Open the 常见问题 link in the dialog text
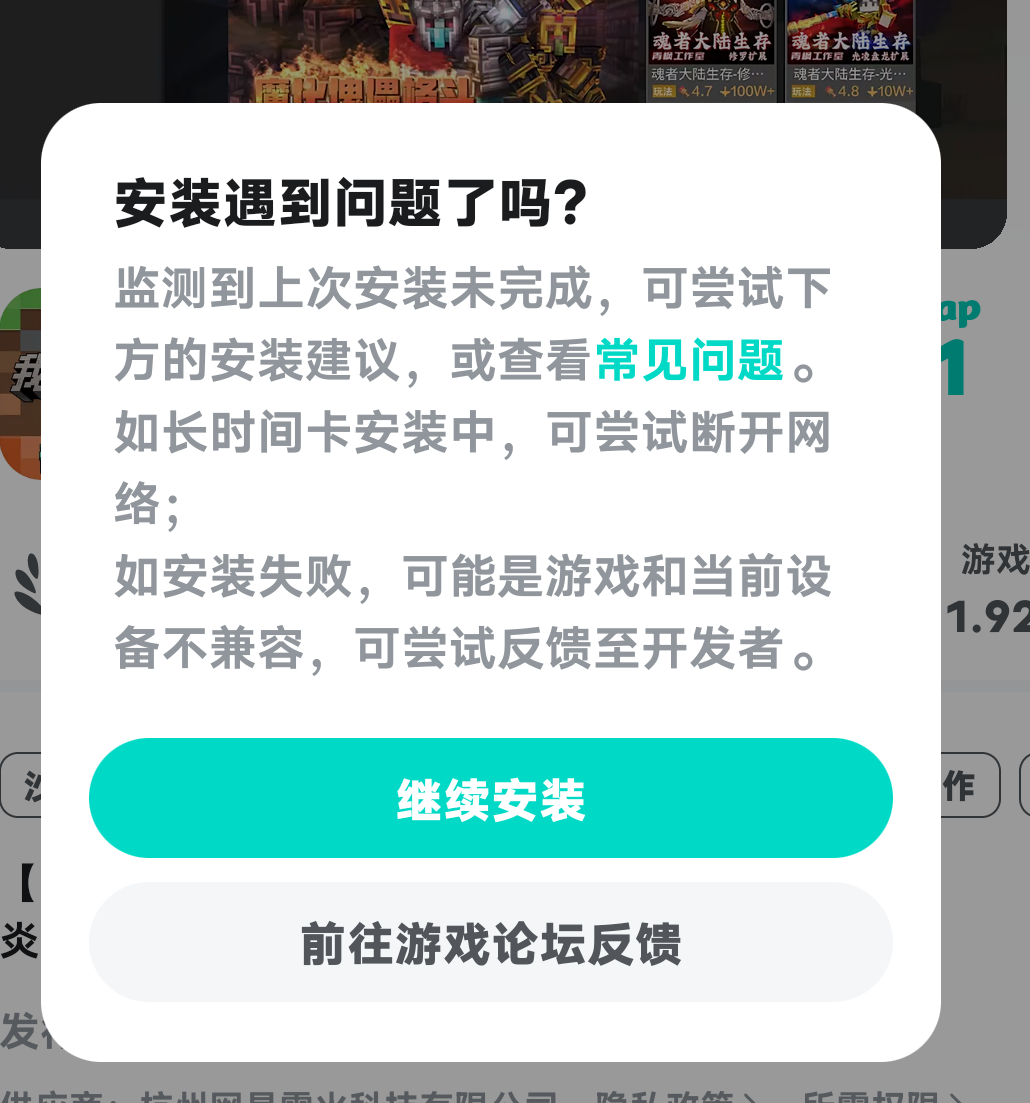Screen dimensions: 1030x1103 (x=690, y=359)
